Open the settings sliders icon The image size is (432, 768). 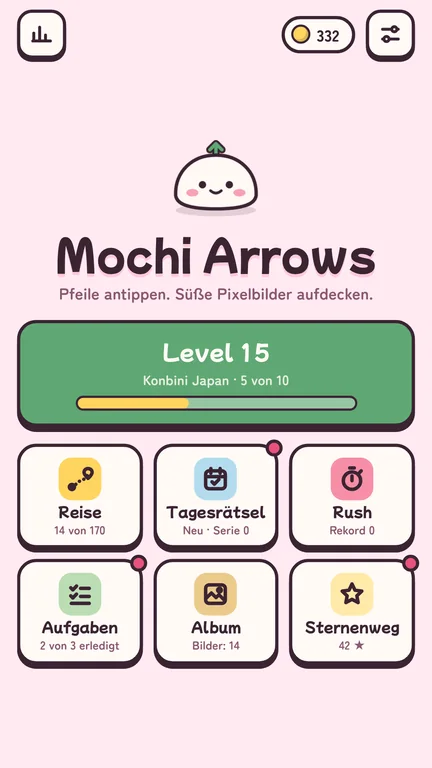tap(390, 35)
